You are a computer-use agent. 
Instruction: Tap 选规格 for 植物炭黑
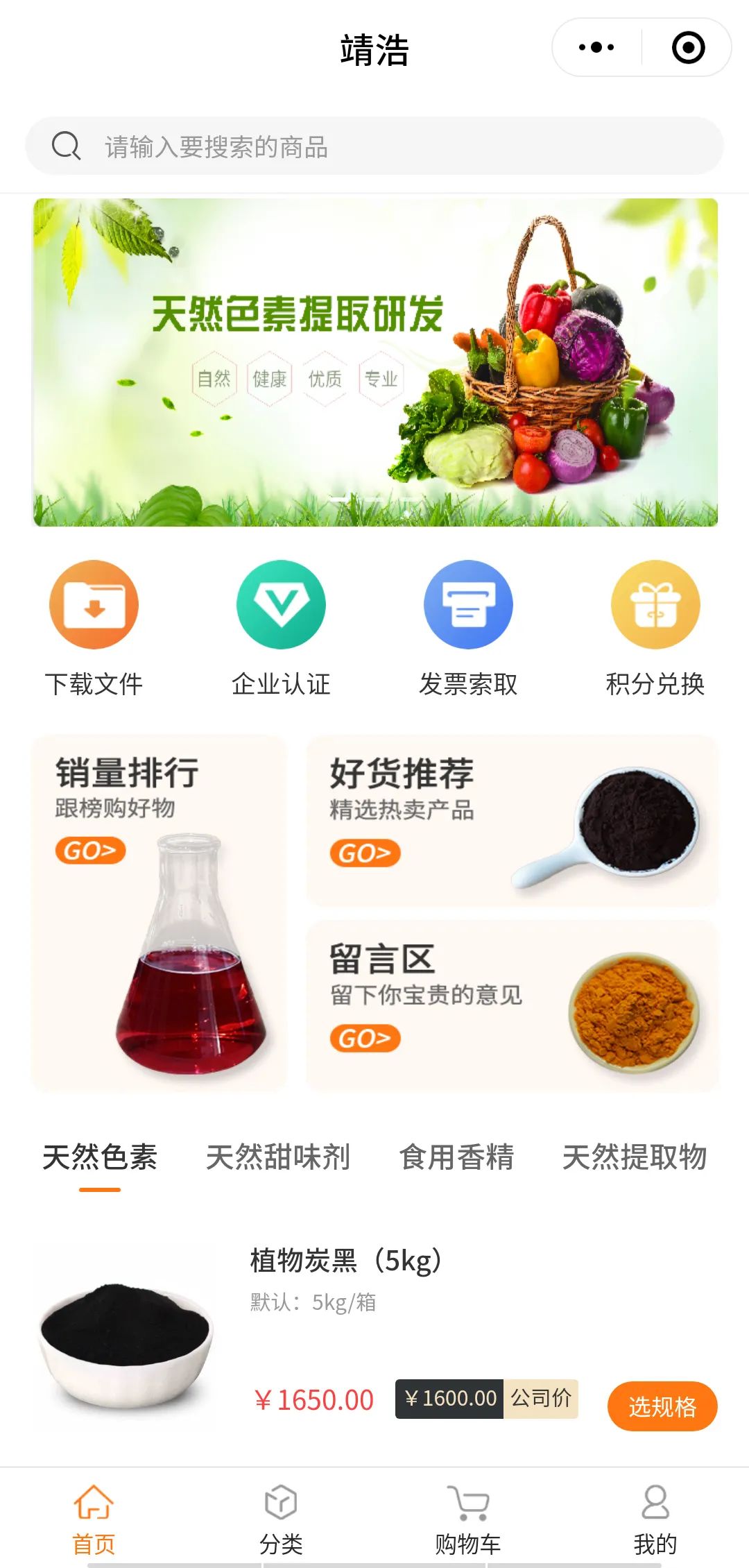coord(662,1406)
